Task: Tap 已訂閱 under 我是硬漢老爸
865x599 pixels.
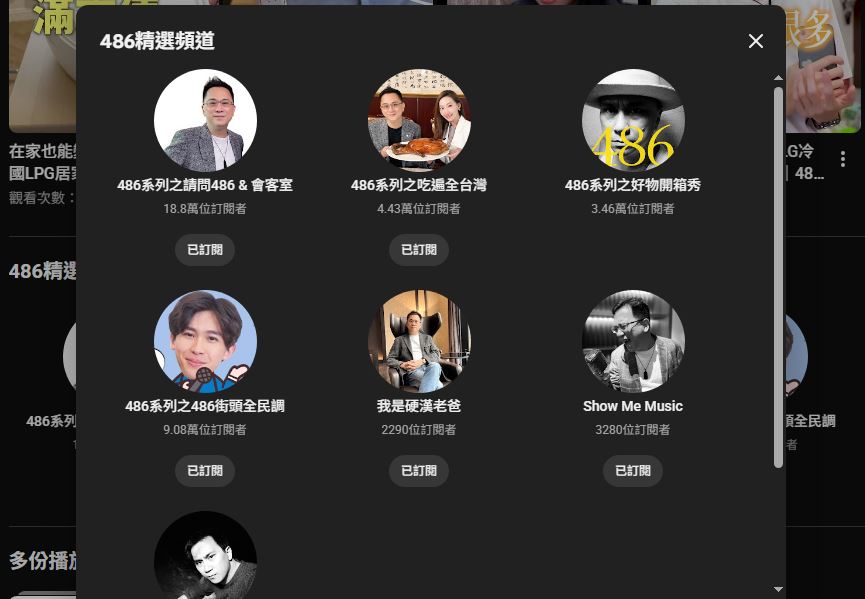Action: coord(419,471)
